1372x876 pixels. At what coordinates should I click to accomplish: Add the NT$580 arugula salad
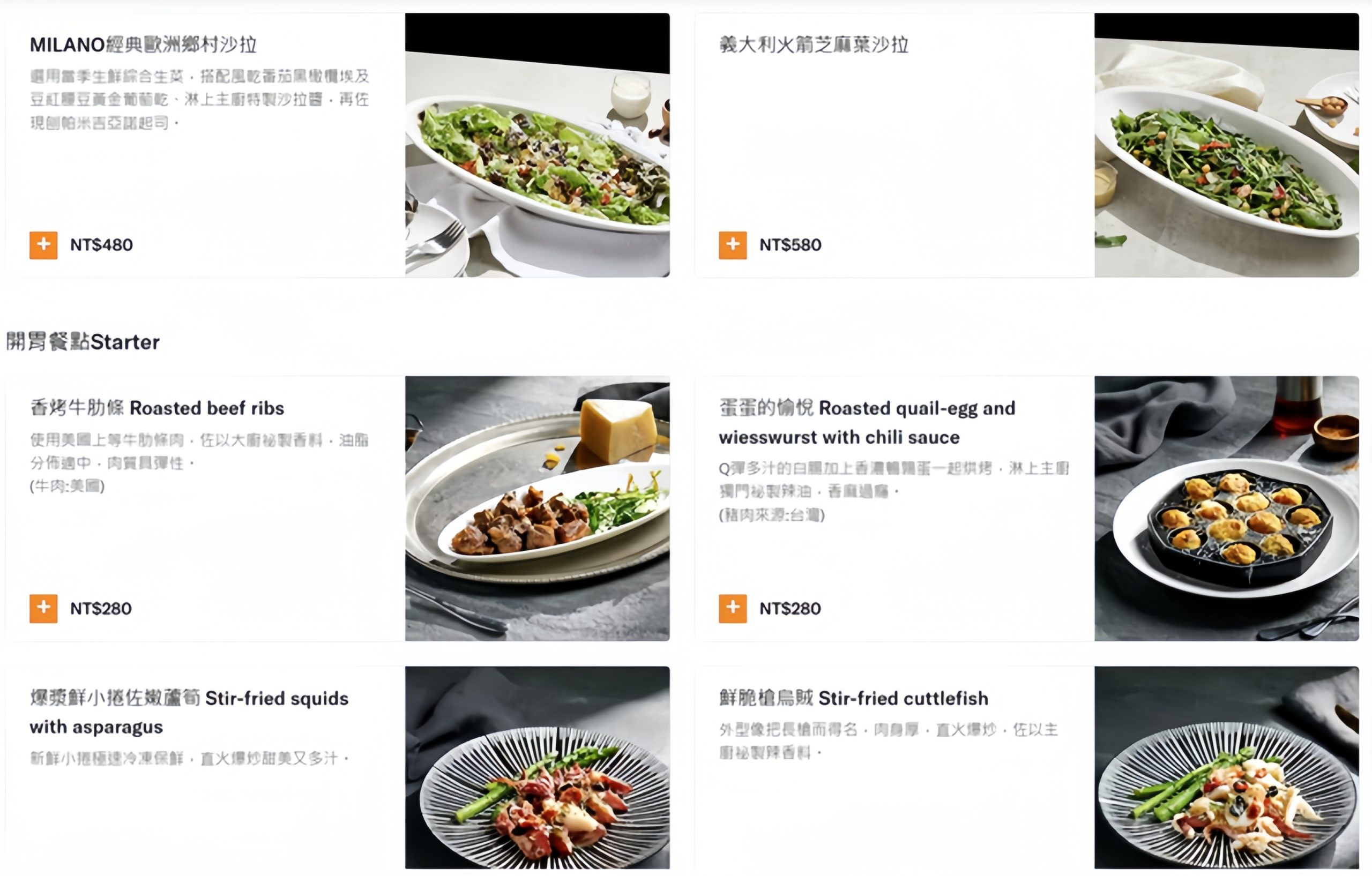tap(732, 245)
